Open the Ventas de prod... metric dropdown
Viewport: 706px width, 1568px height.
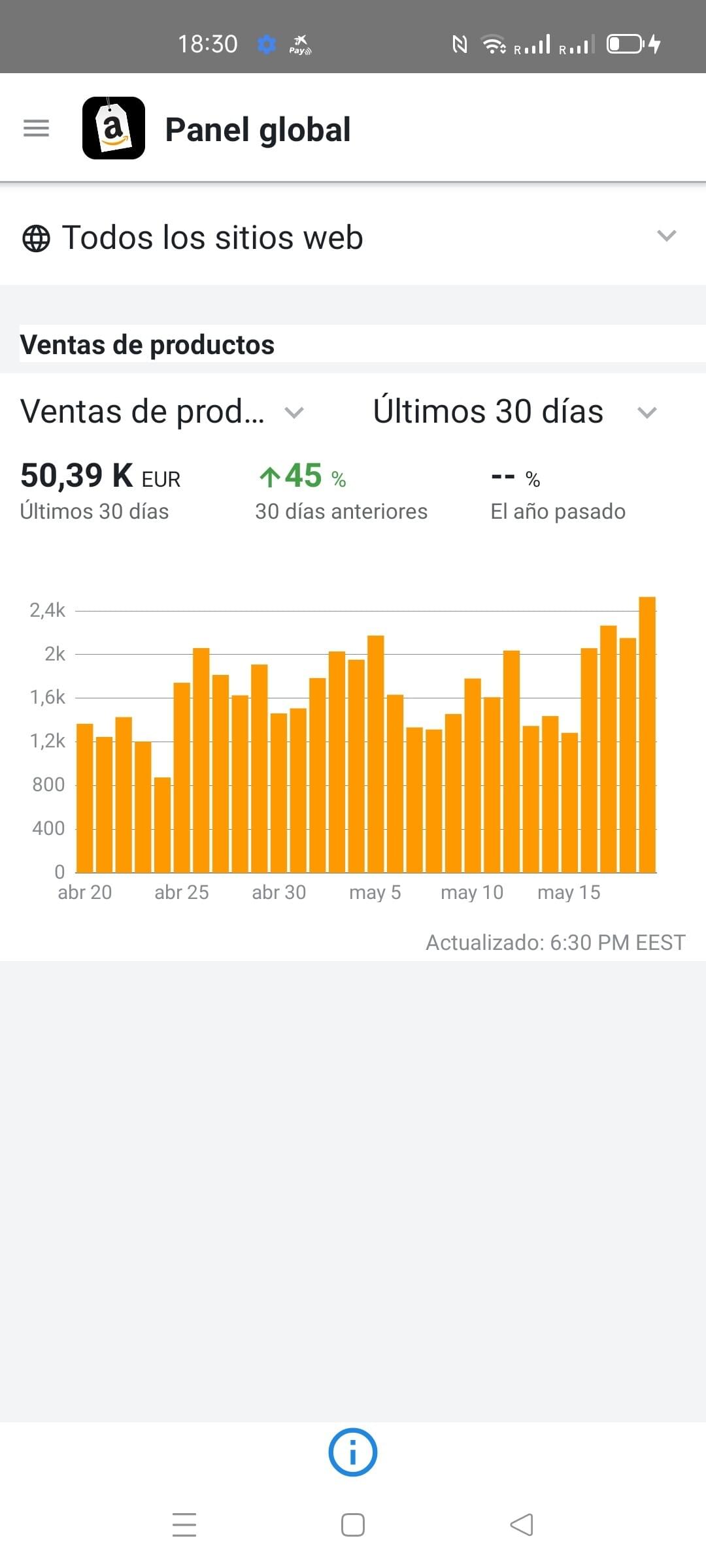click(163, 412)
